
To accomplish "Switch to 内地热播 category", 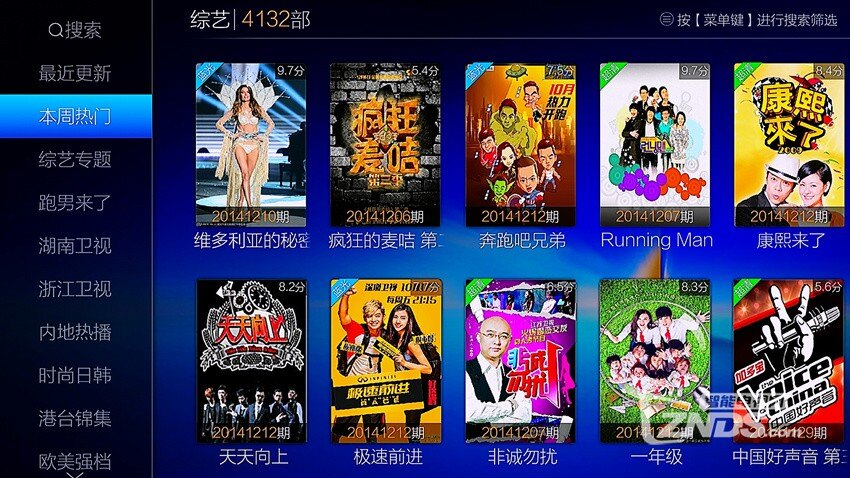I will (x=75, y=333).
